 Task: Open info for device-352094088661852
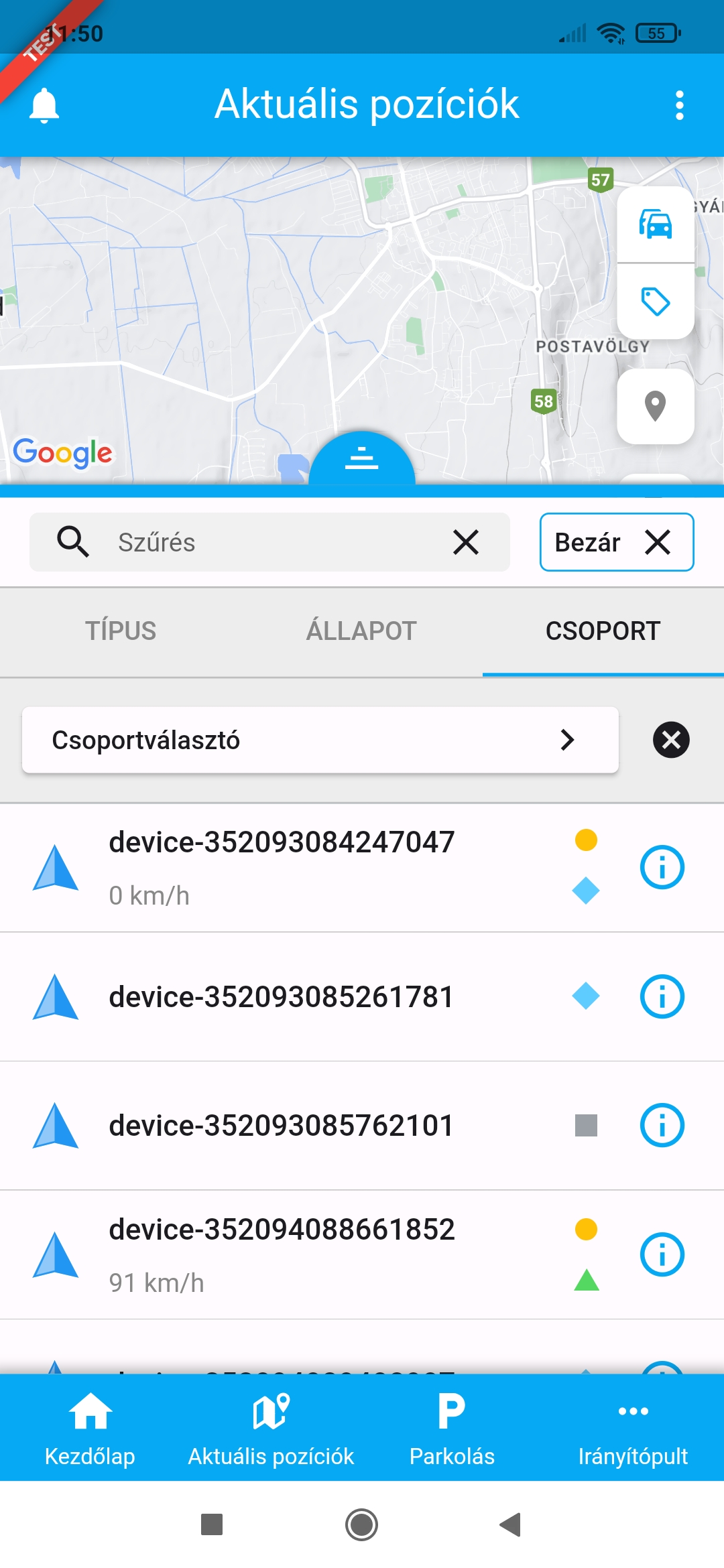[x=662, y=1254]
